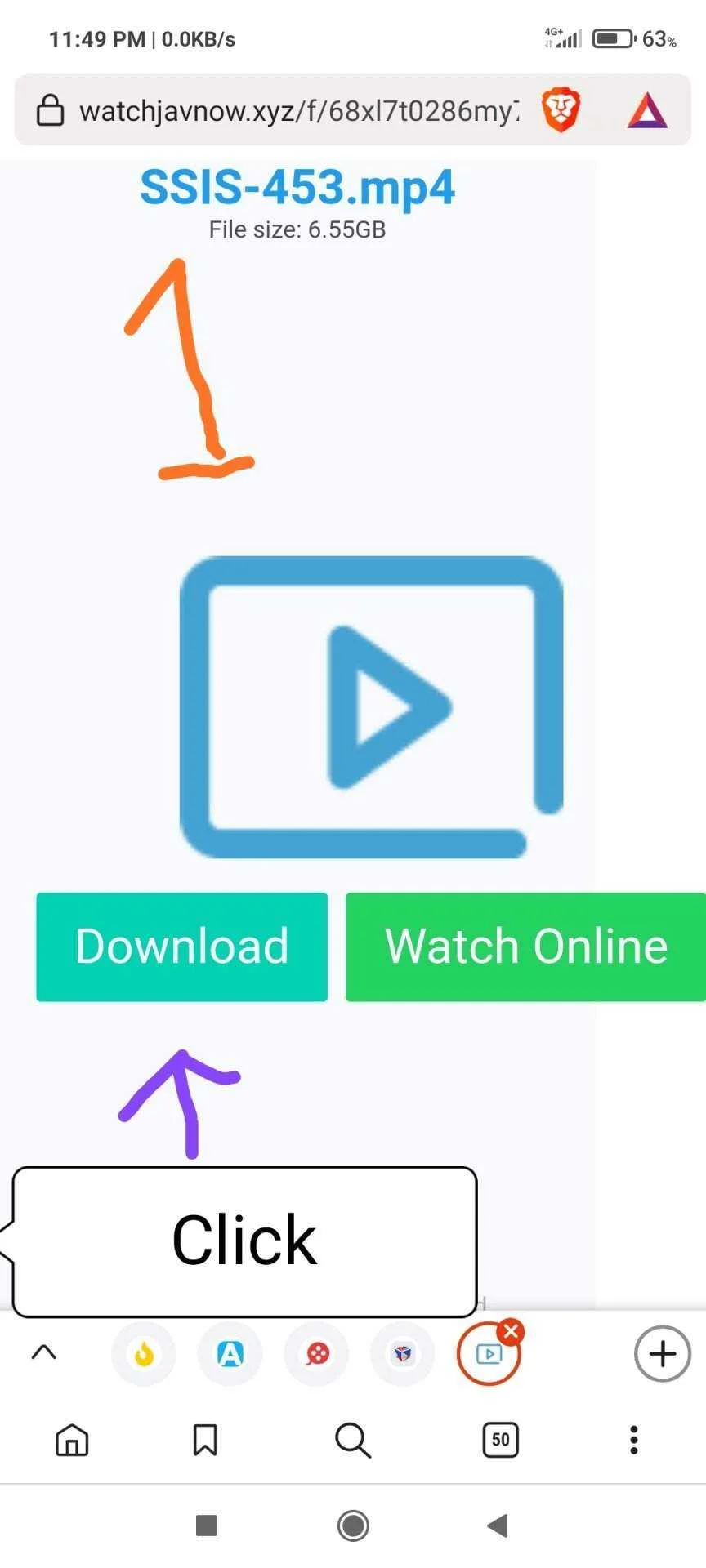Open the tab switcher showing 50
The image size is (706, 1568).
pyautogui.click(x=500, y=1440)
